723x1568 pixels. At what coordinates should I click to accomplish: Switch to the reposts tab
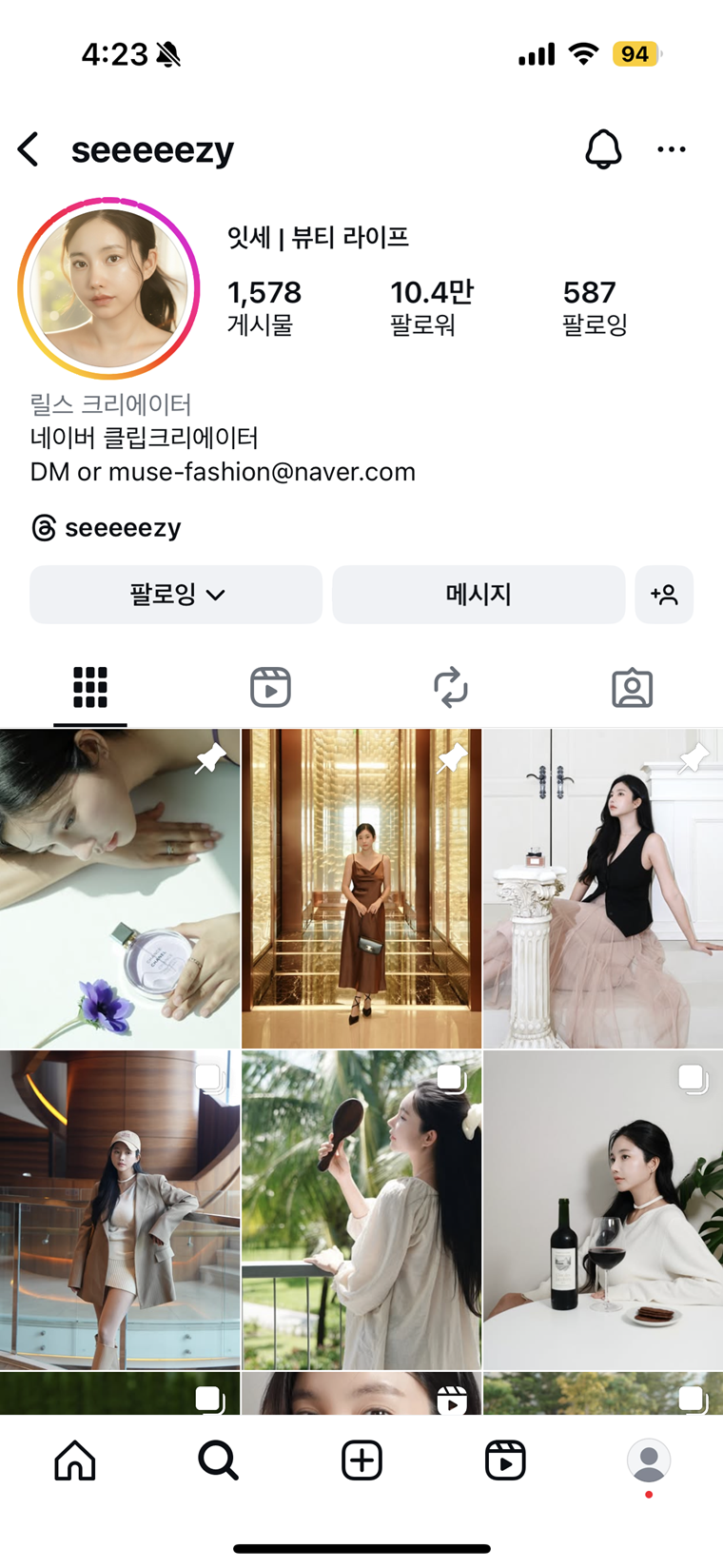pyautogui.click(x=450, y=687)
